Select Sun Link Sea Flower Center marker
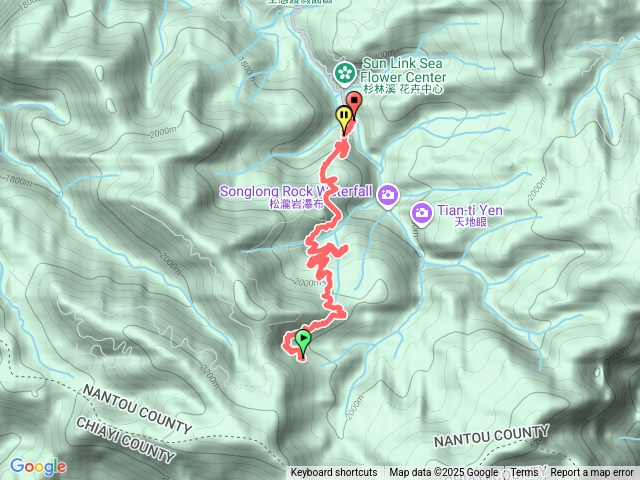The image size is (640, 480). [x=343, y=73]
